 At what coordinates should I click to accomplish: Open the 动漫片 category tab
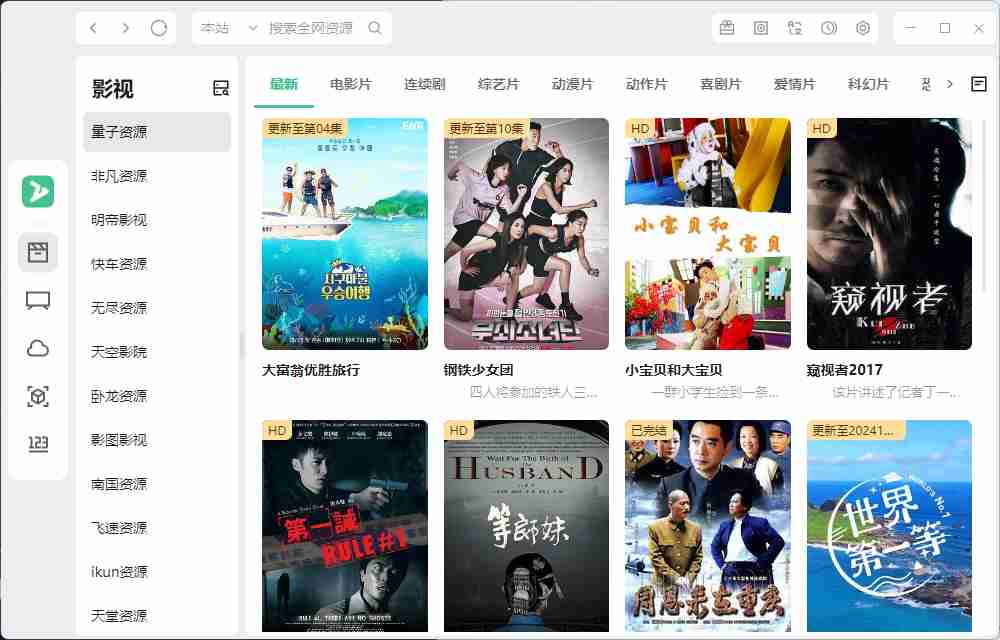point(573,84)
